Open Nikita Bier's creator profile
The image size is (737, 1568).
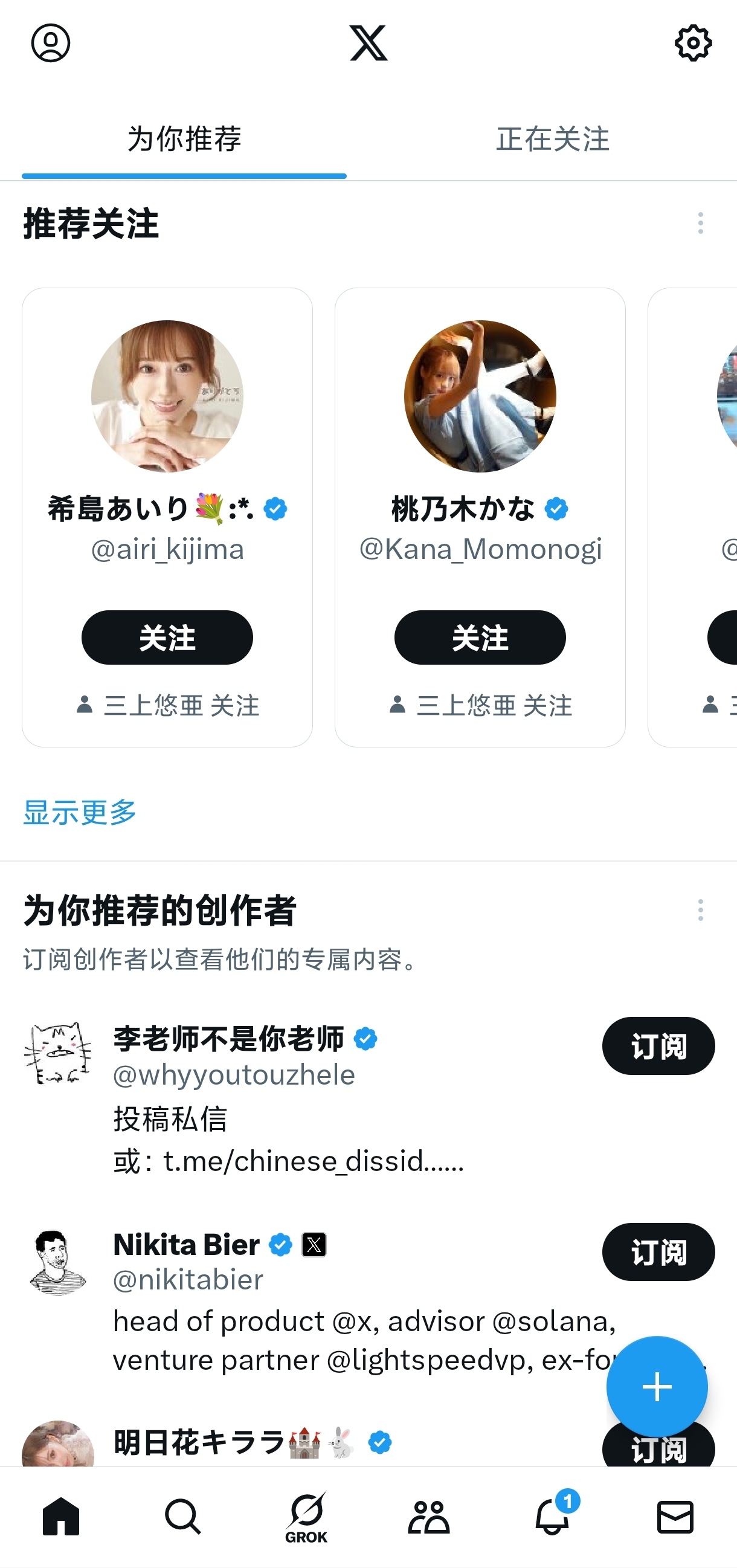coord(186,1245)
